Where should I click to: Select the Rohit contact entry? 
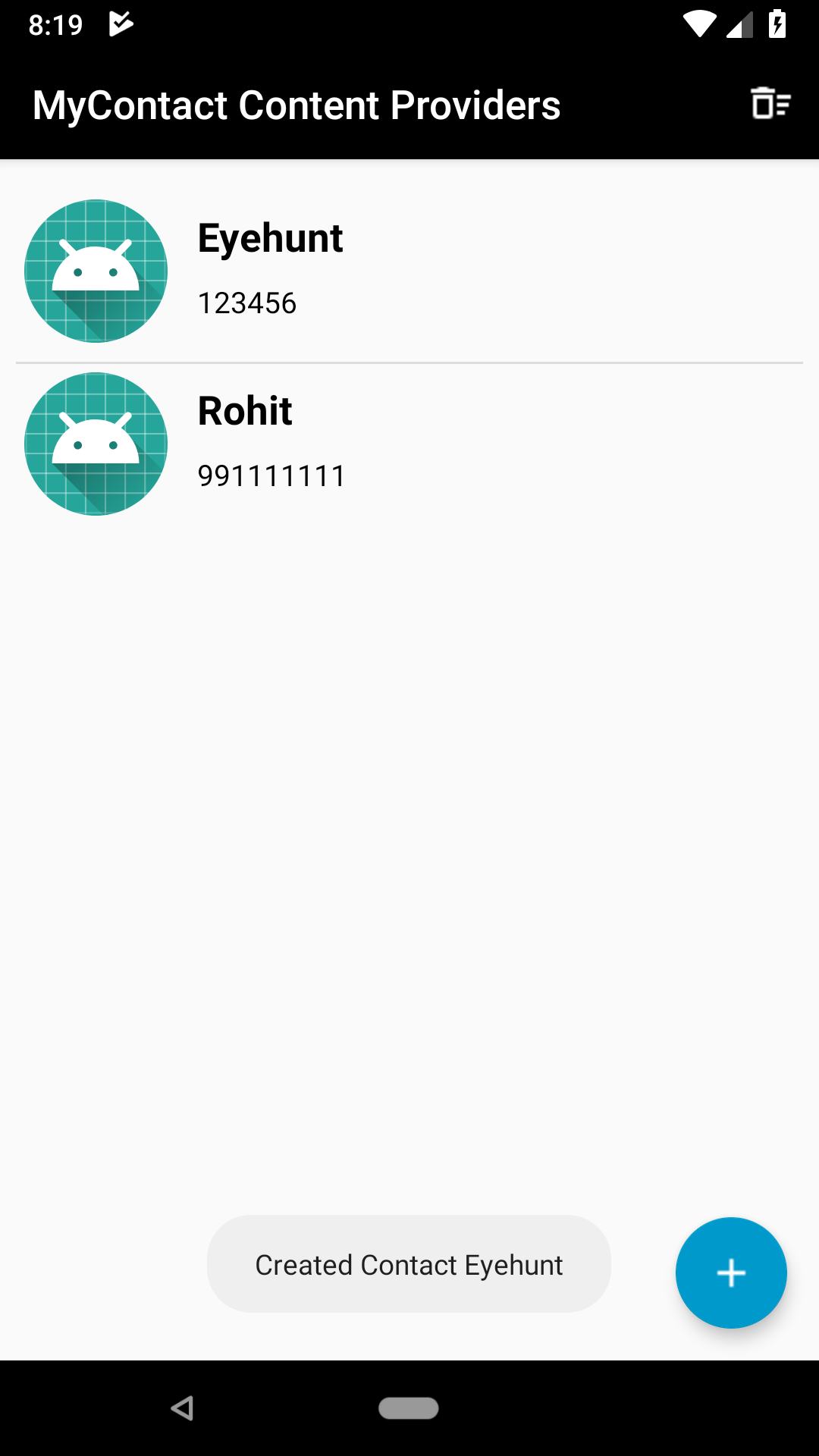tap(409, 444)
